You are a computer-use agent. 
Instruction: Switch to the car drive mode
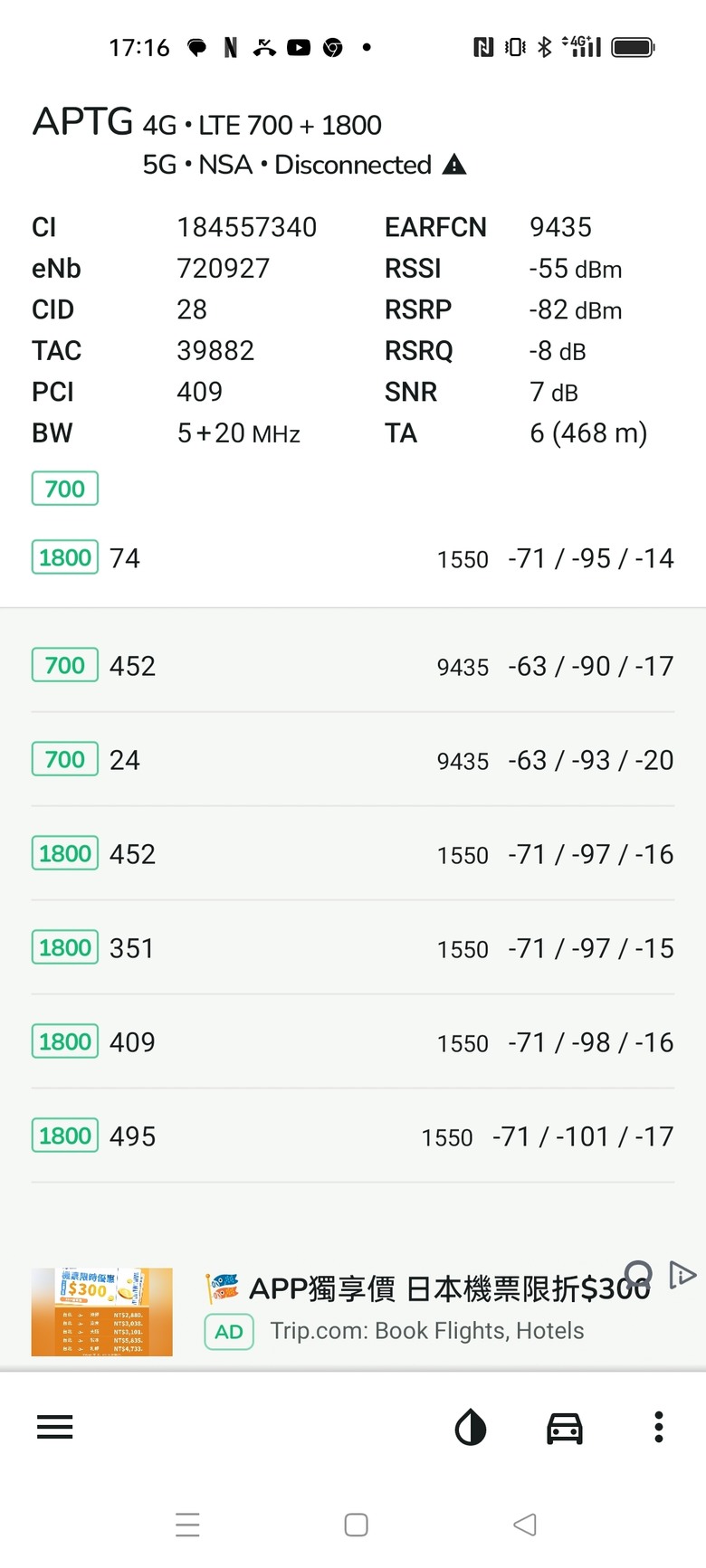565,1428
